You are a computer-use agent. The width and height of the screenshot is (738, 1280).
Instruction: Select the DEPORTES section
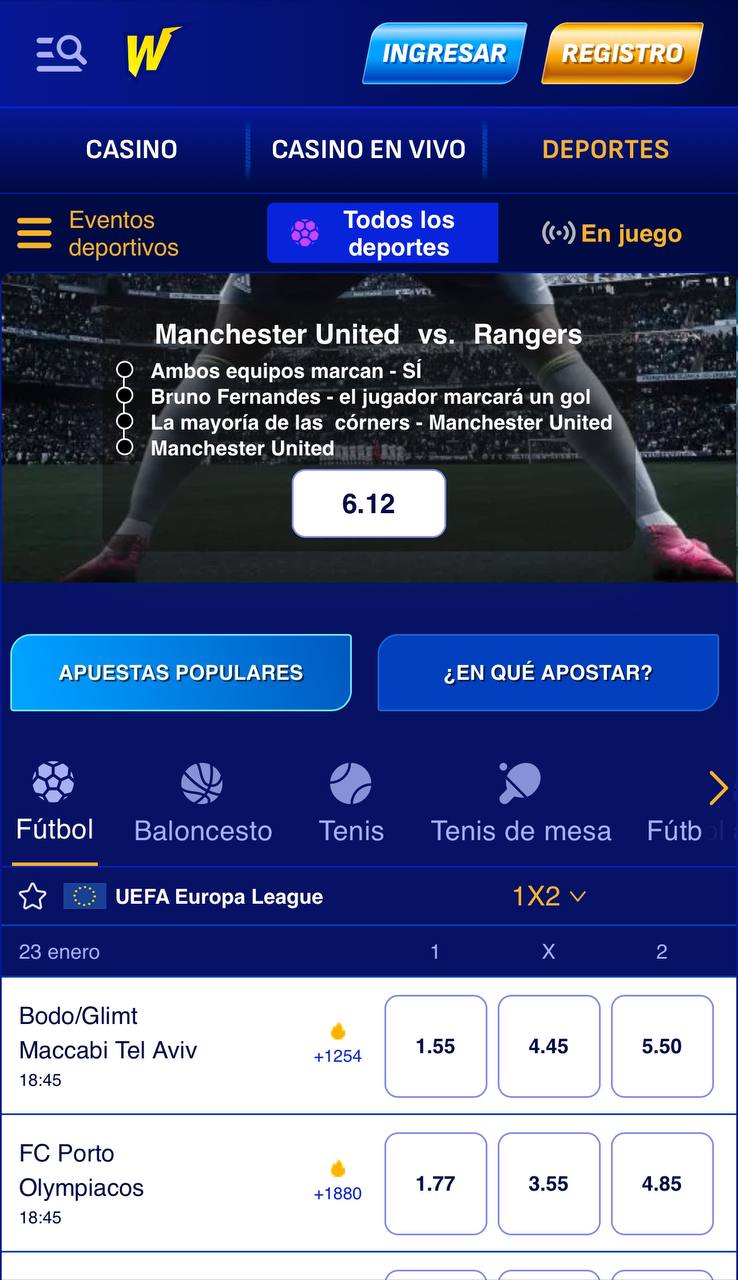coord(605,150)
